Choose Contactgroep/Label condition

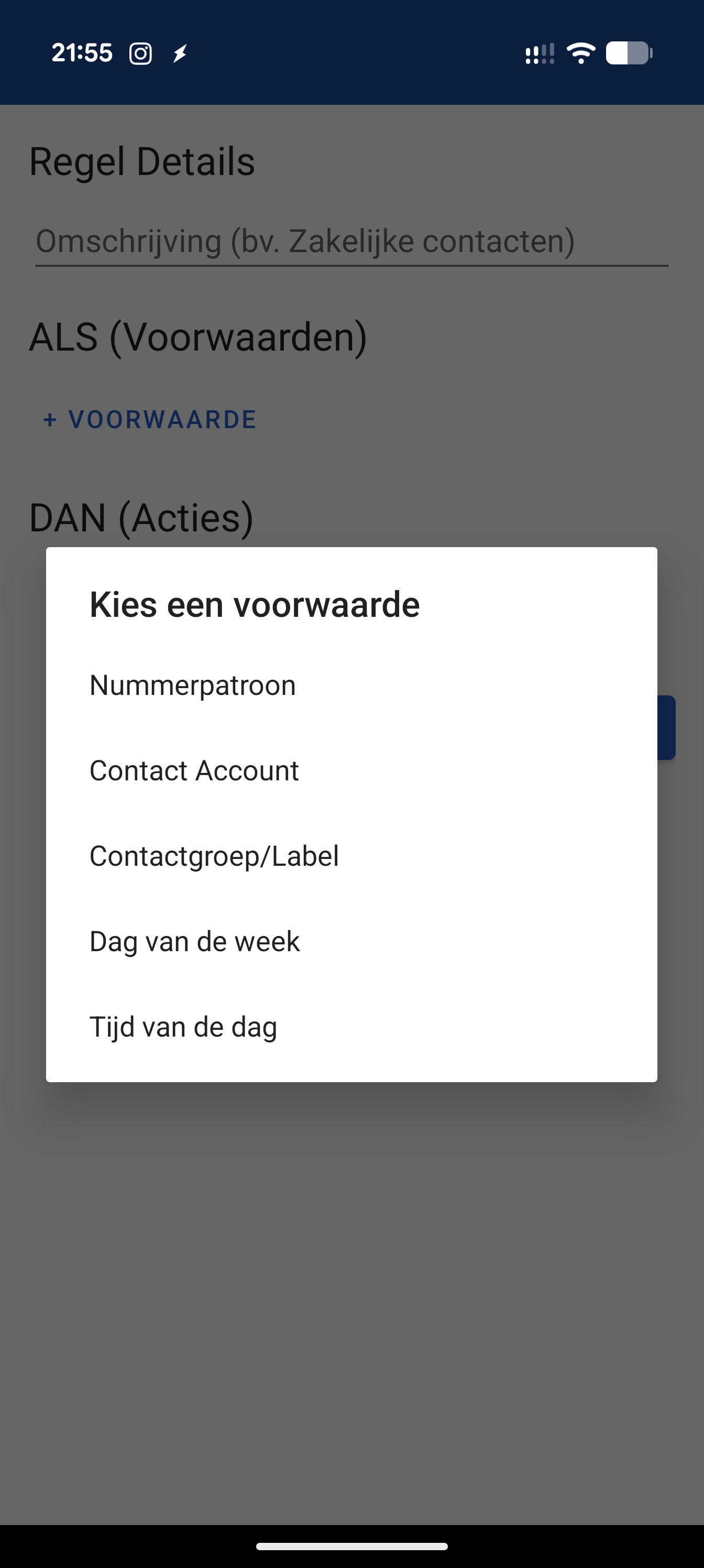coord(214,855)
